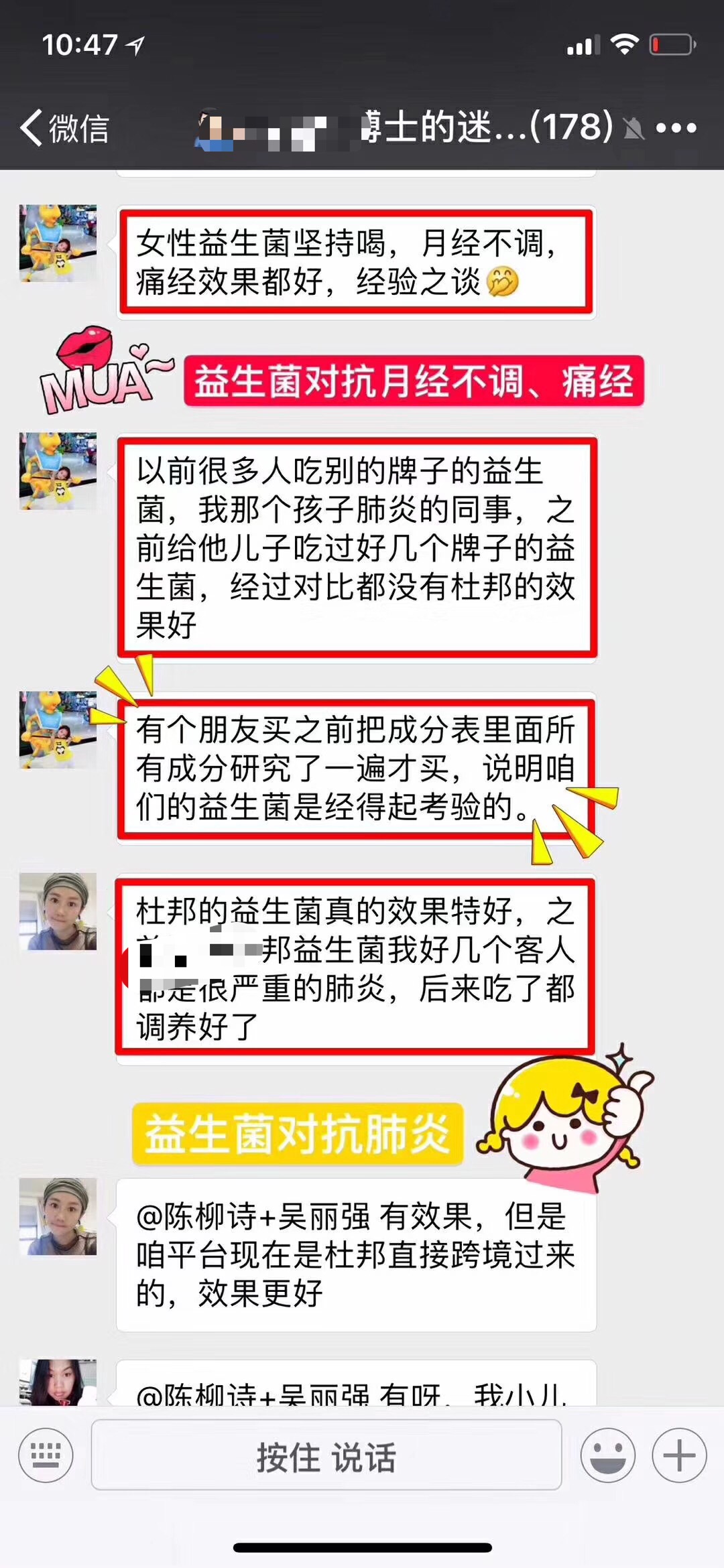Switch to keyboard text input

click(x=46, y=1455)
